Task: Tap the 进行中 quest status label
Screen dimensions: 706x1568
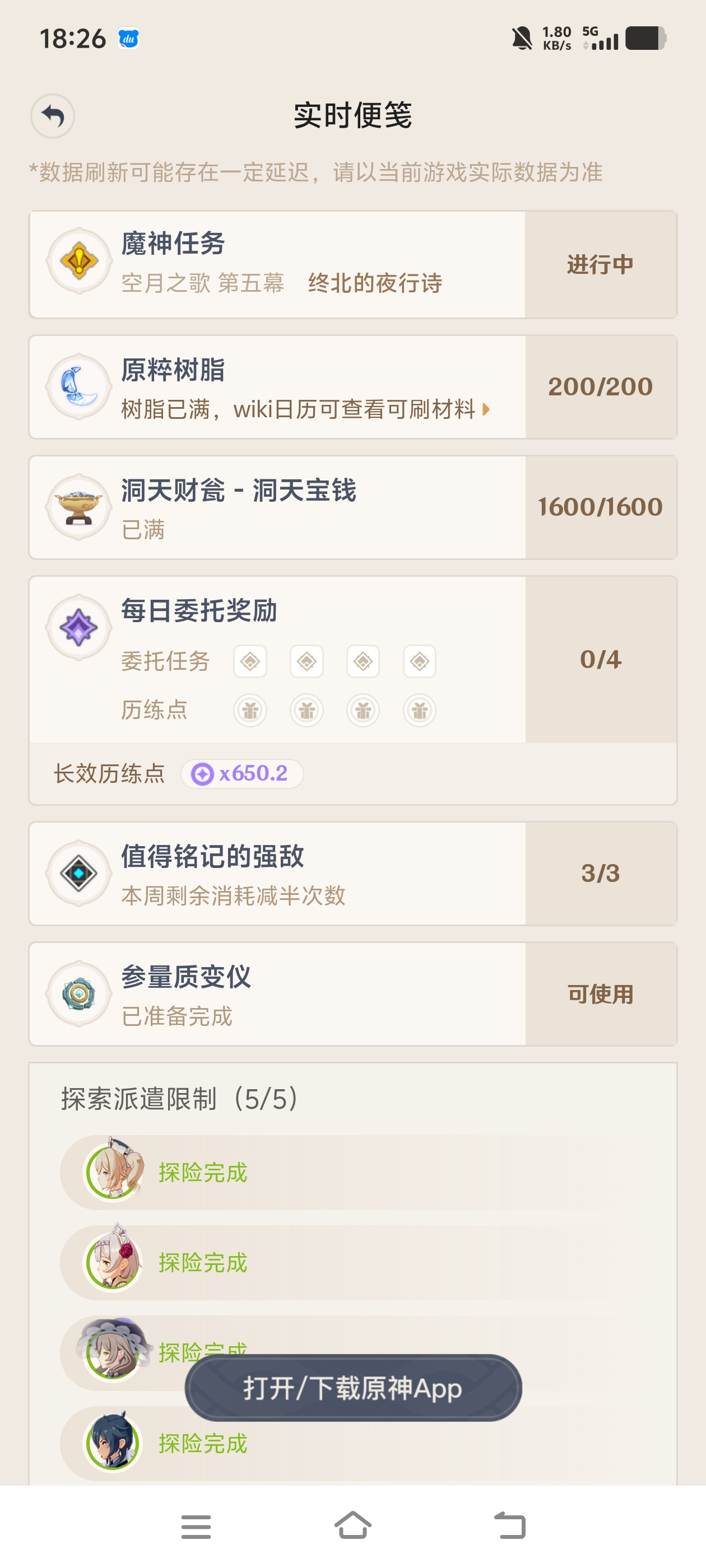Action: [599, 264]
